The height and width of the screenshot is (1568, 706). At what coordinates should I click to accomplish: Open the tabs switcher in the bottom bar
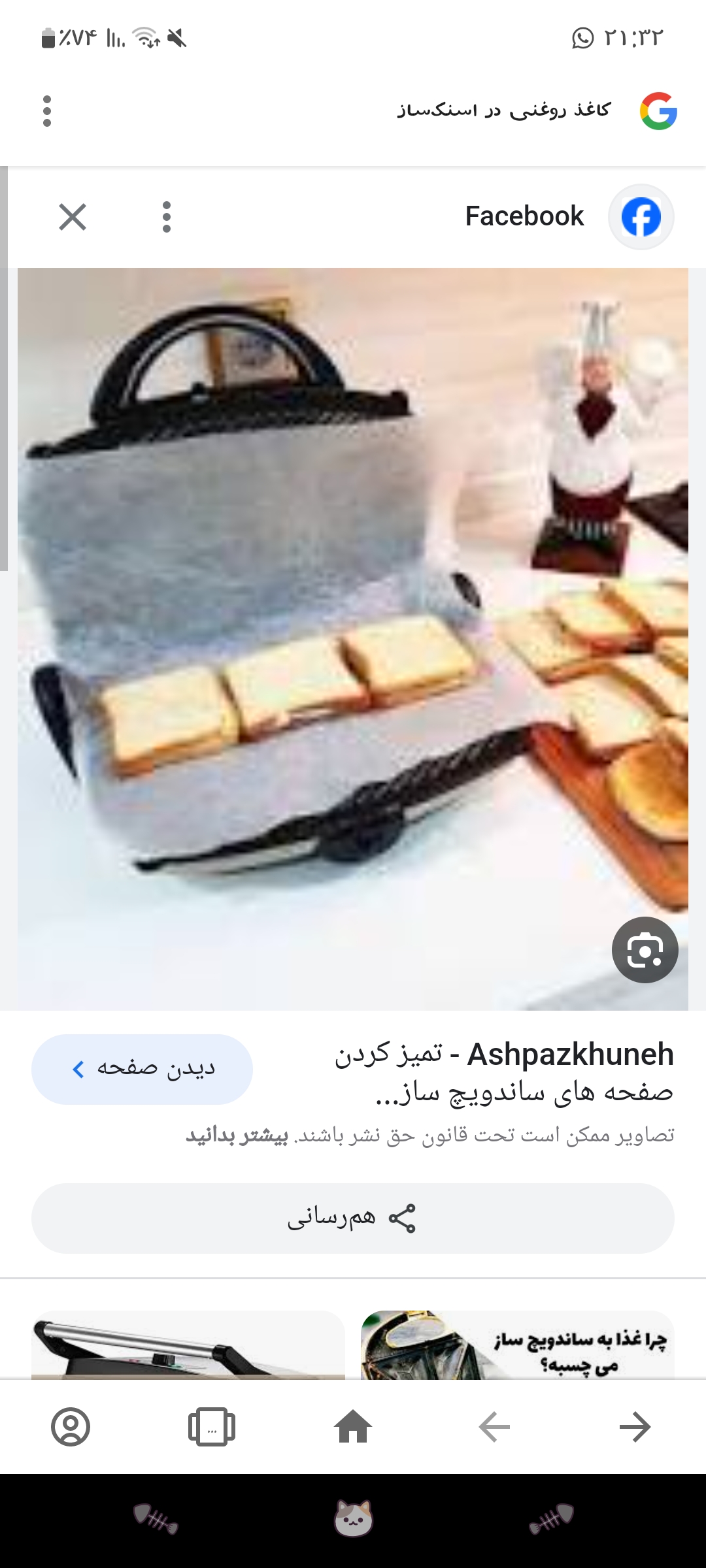pos(211,1427)
